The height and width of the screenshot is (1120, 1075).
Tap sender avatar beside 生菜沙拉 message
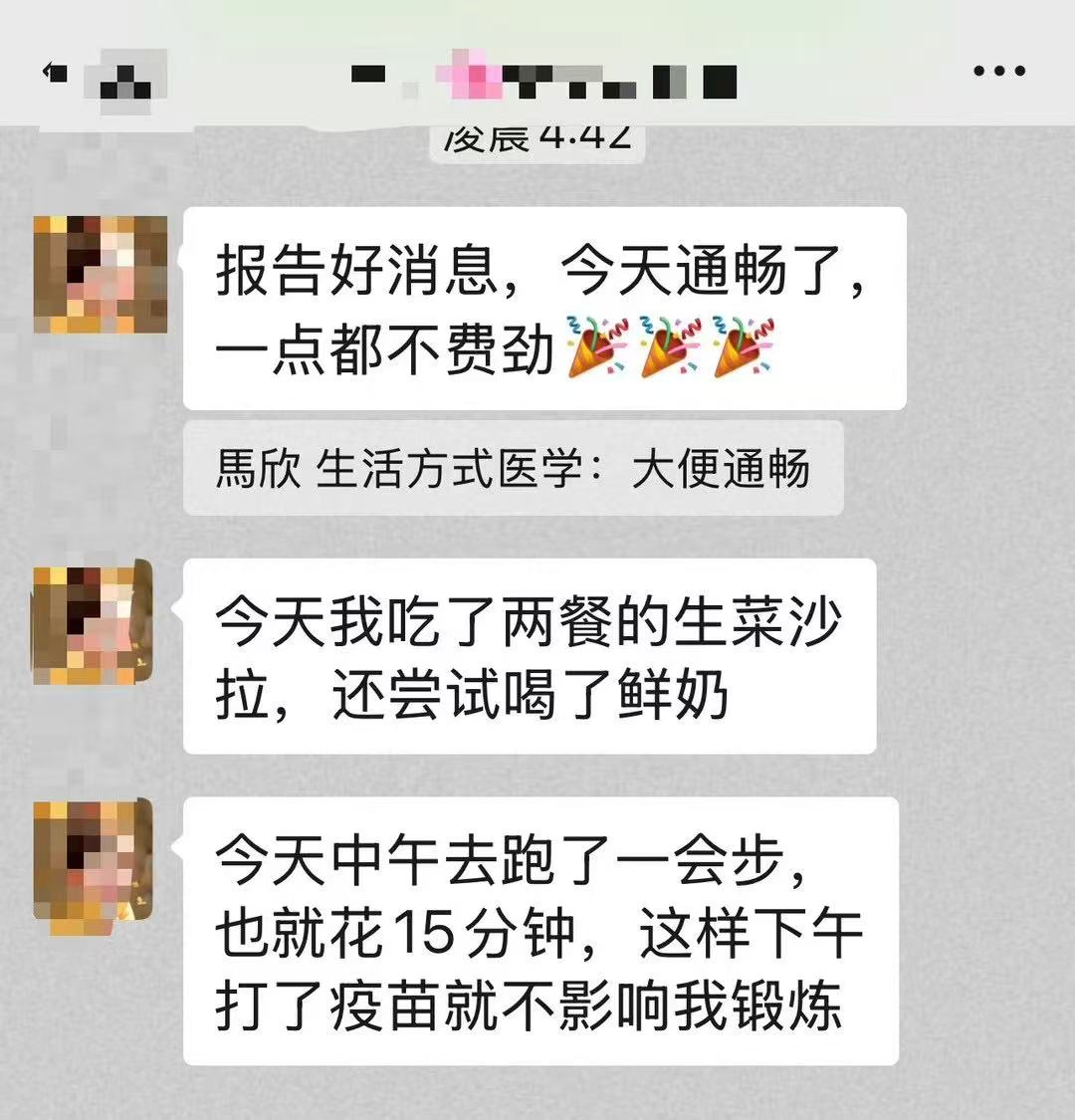pos(94,623)
